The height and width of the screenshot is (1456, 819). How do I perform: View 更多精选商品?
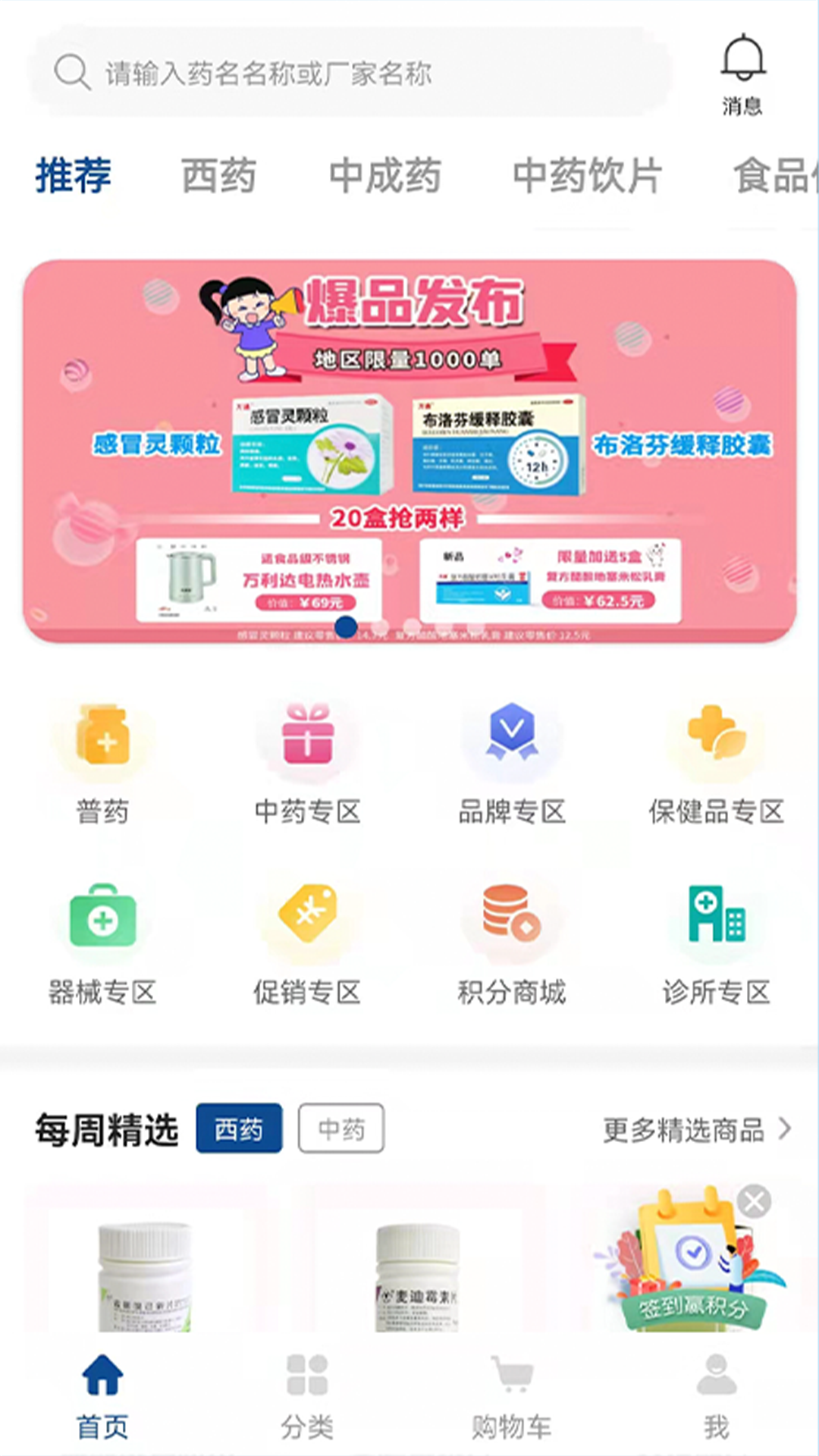coord(696,1130)
